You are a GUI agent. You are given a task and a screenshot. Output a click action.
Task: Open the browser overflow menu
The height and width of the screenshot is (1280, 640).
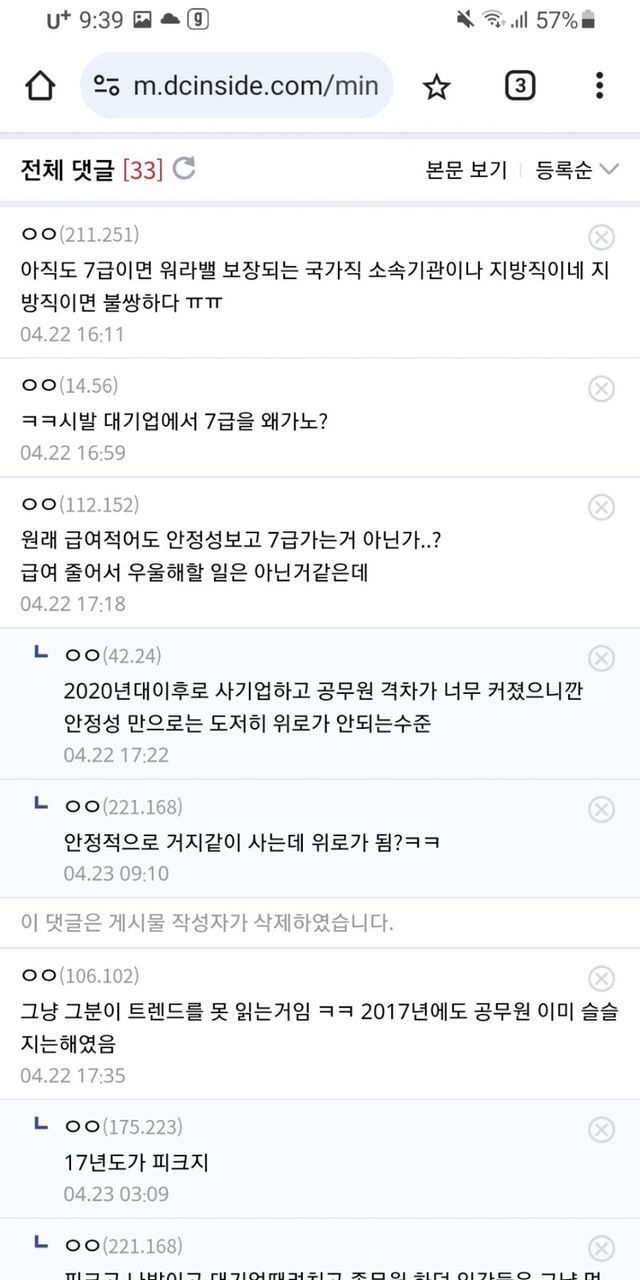coord(599,86)
